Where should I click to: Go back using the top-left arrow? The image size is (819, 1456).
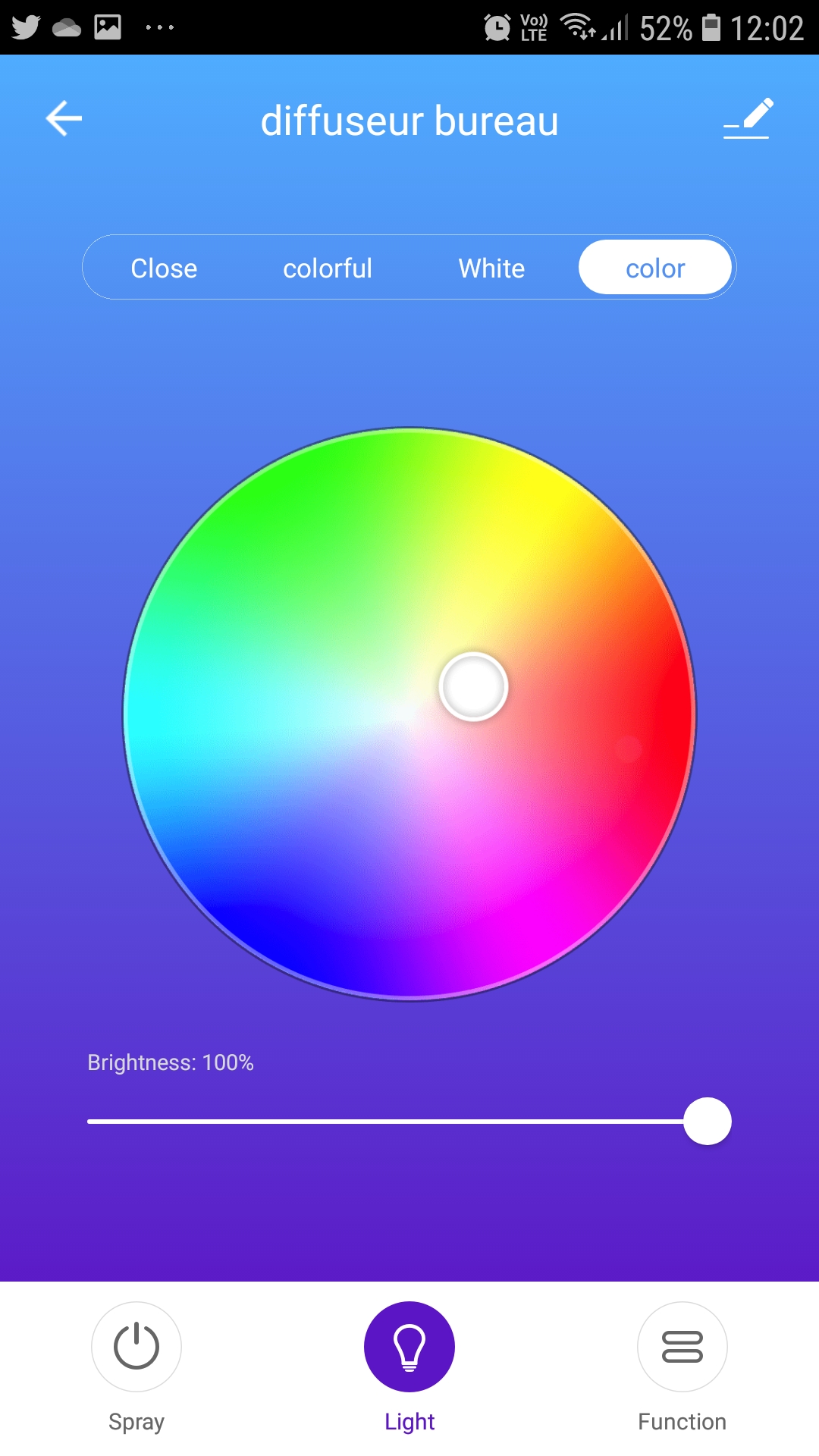(64, 118)
